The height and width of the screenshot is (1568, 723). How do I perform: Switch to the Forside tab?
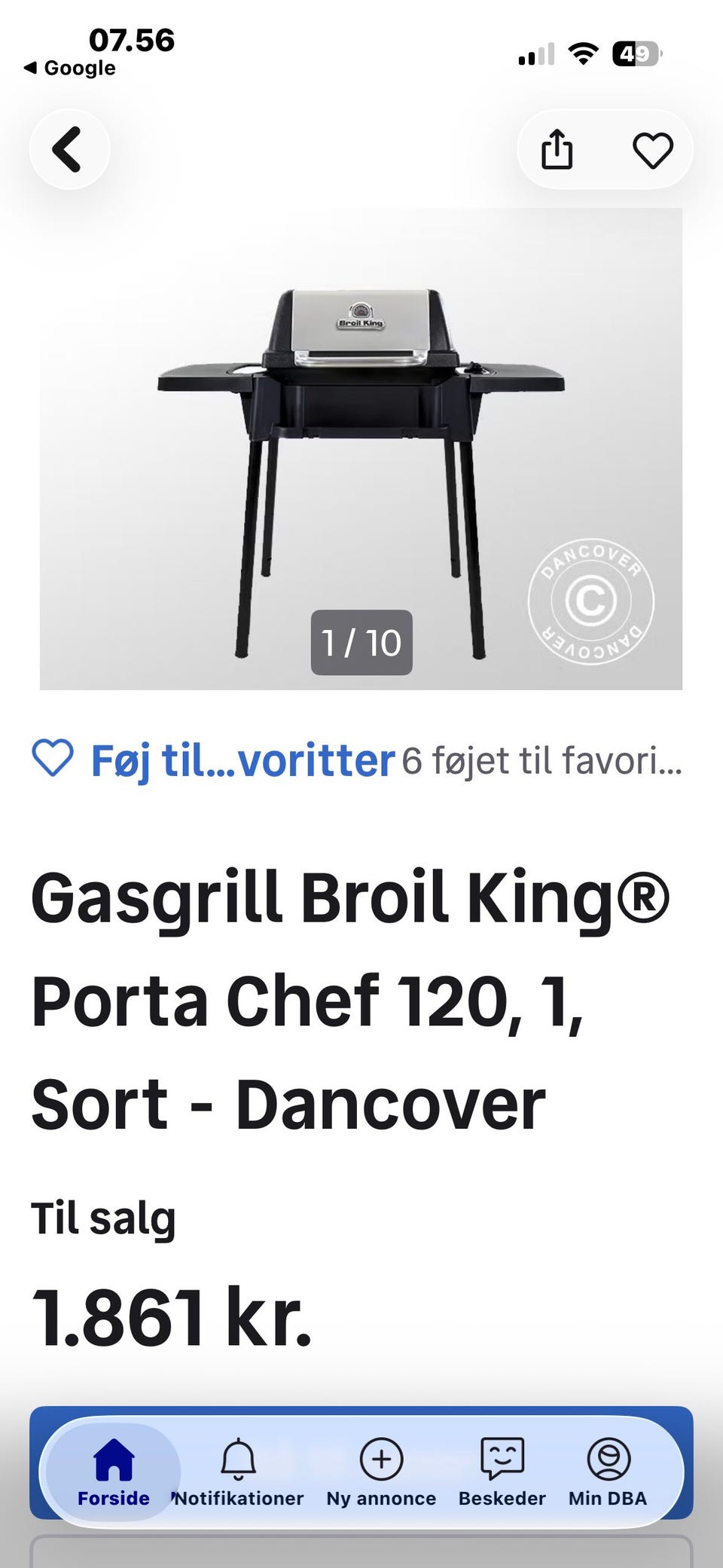pyautogui.click(x=114, y=1472)
